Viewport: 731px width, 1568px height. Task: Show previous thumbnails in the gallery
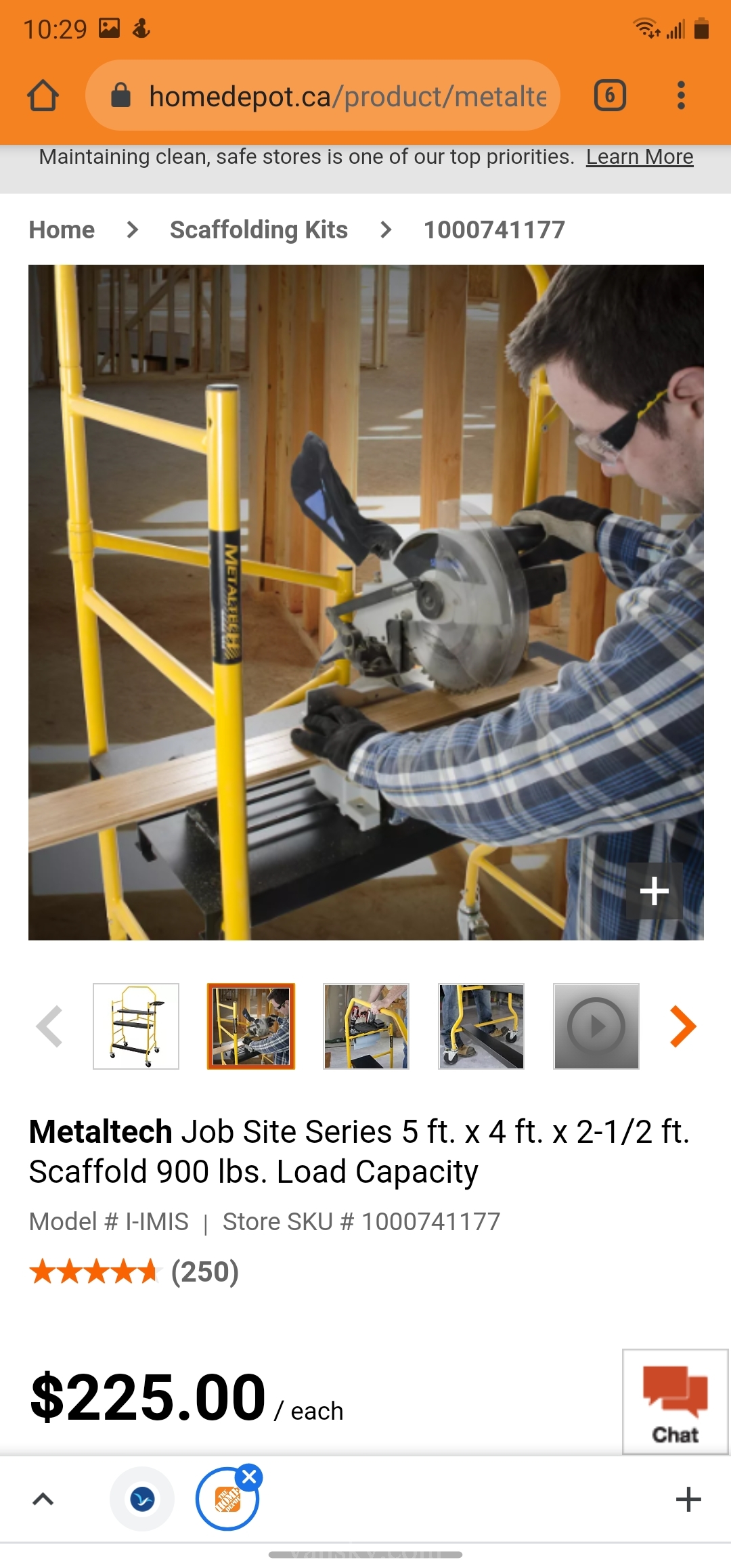(49, 1026)
